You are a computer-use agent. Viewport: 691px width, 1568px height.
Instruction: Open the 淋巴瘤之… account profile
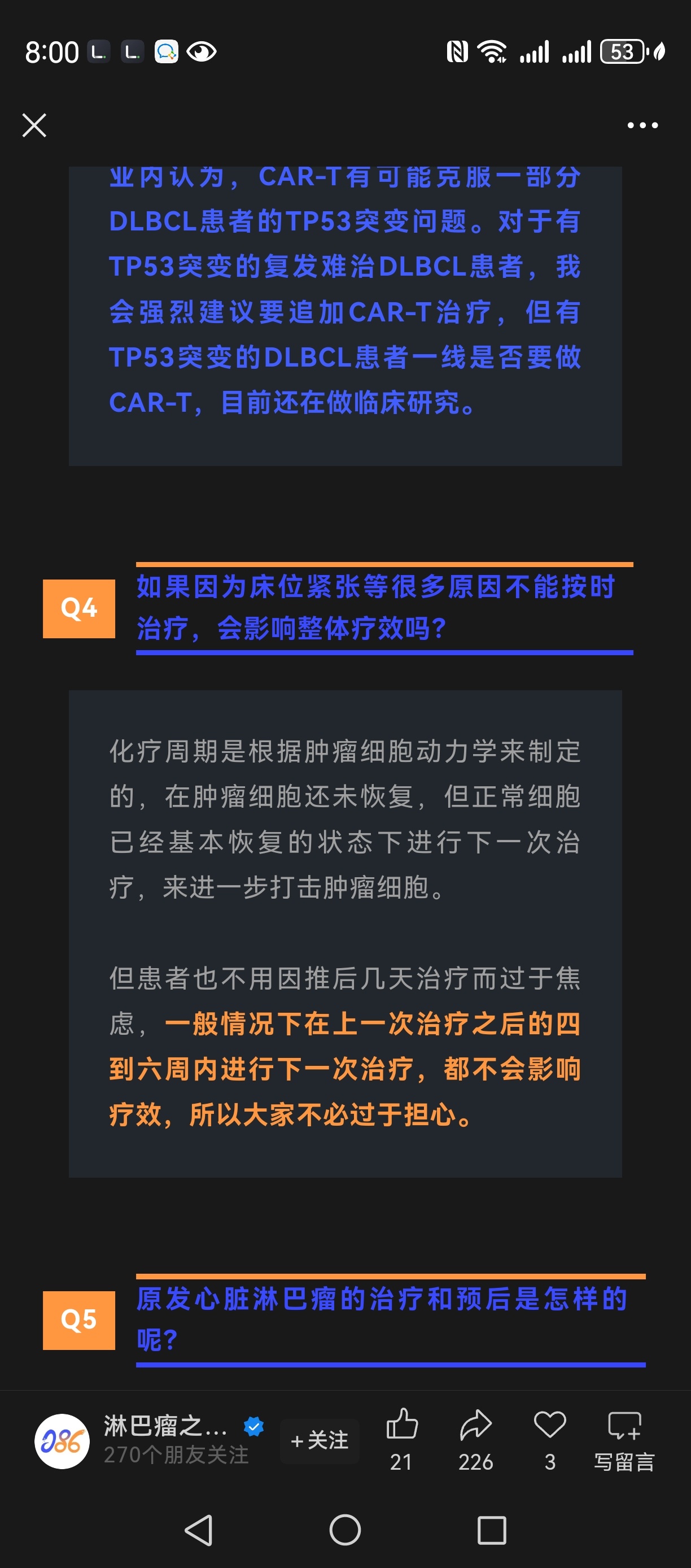click(164, 1439)
